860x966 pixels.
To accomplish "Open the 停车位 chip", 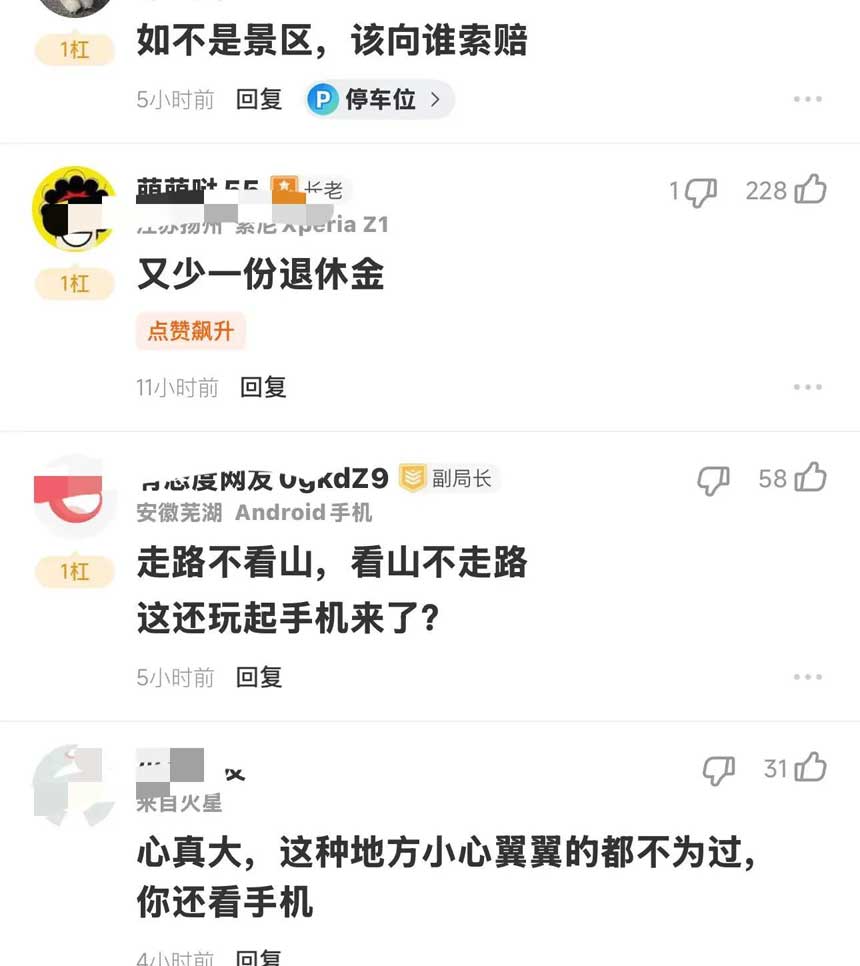I will point(379,99).
